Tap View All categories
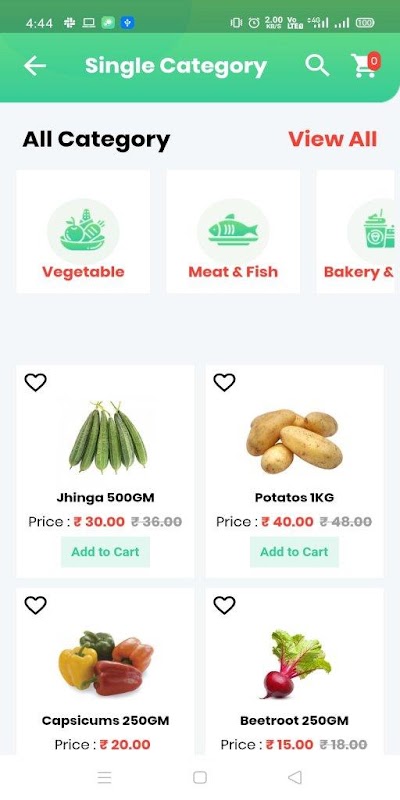The image size is (400, 800). click(333, 139)
